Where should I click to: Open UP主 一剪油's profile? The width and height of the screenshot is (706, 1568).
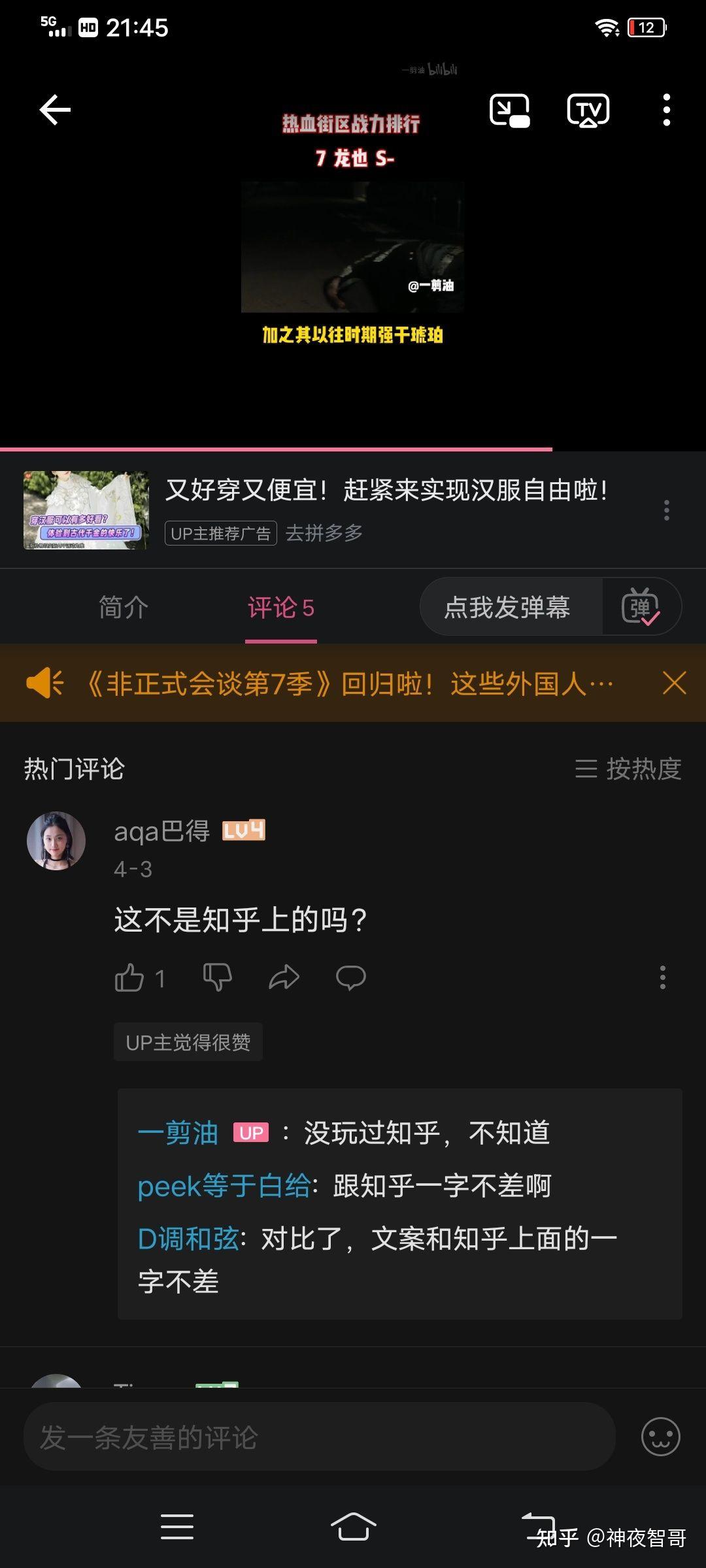tap(176, 1134)
